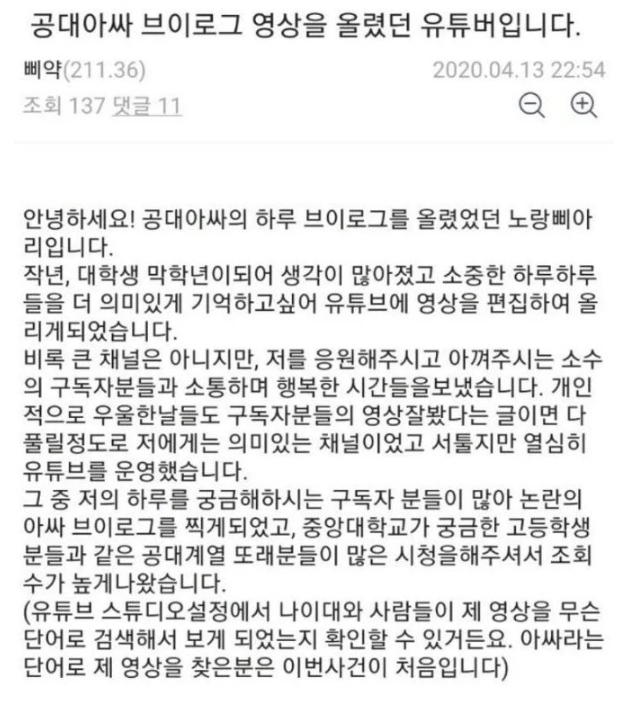
Task: Tap the zoom in magnifier icon
Action: [x=582, y=104]
